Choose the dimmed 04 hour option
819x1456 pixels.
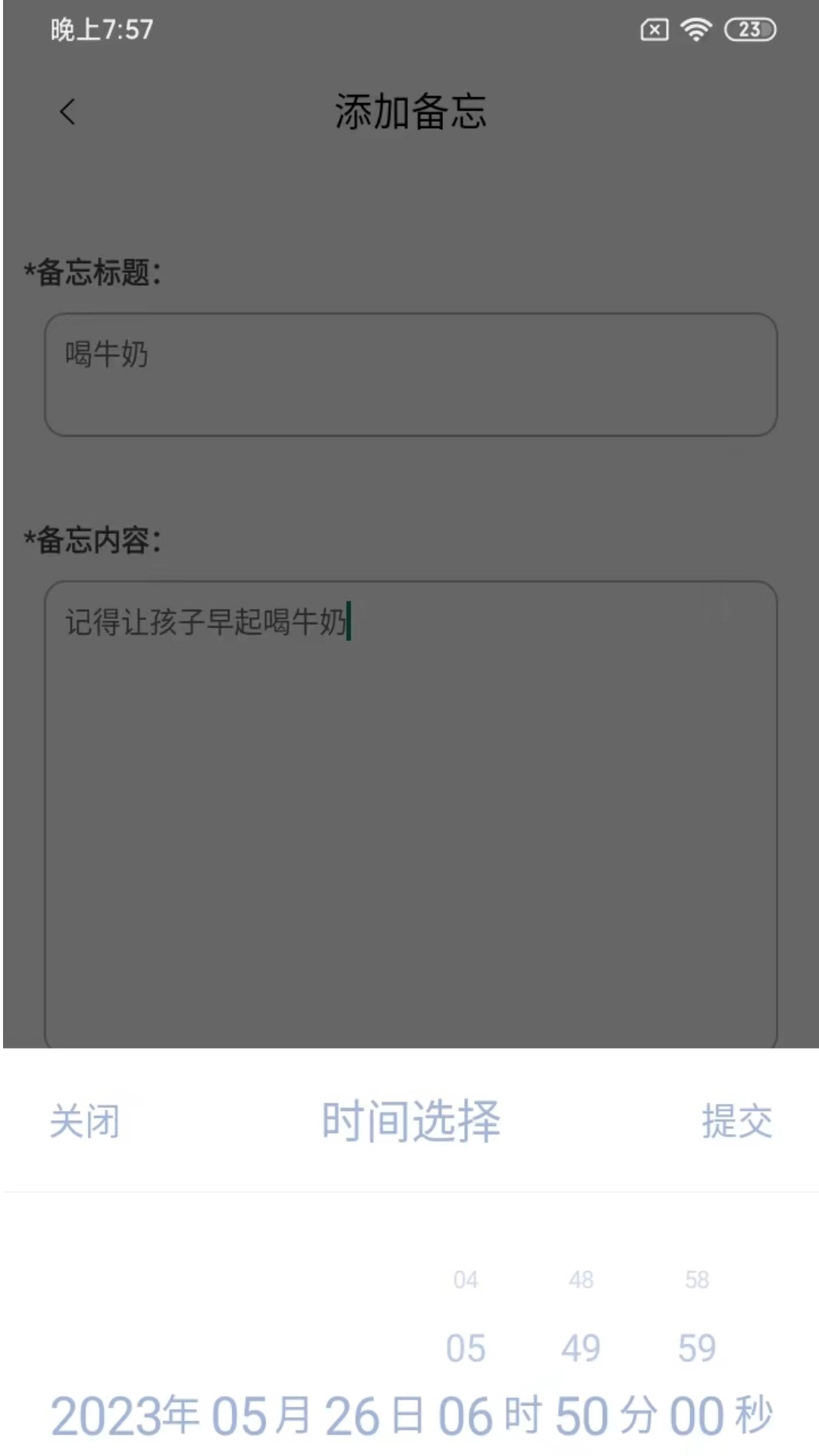click(x=467, y=1280)
